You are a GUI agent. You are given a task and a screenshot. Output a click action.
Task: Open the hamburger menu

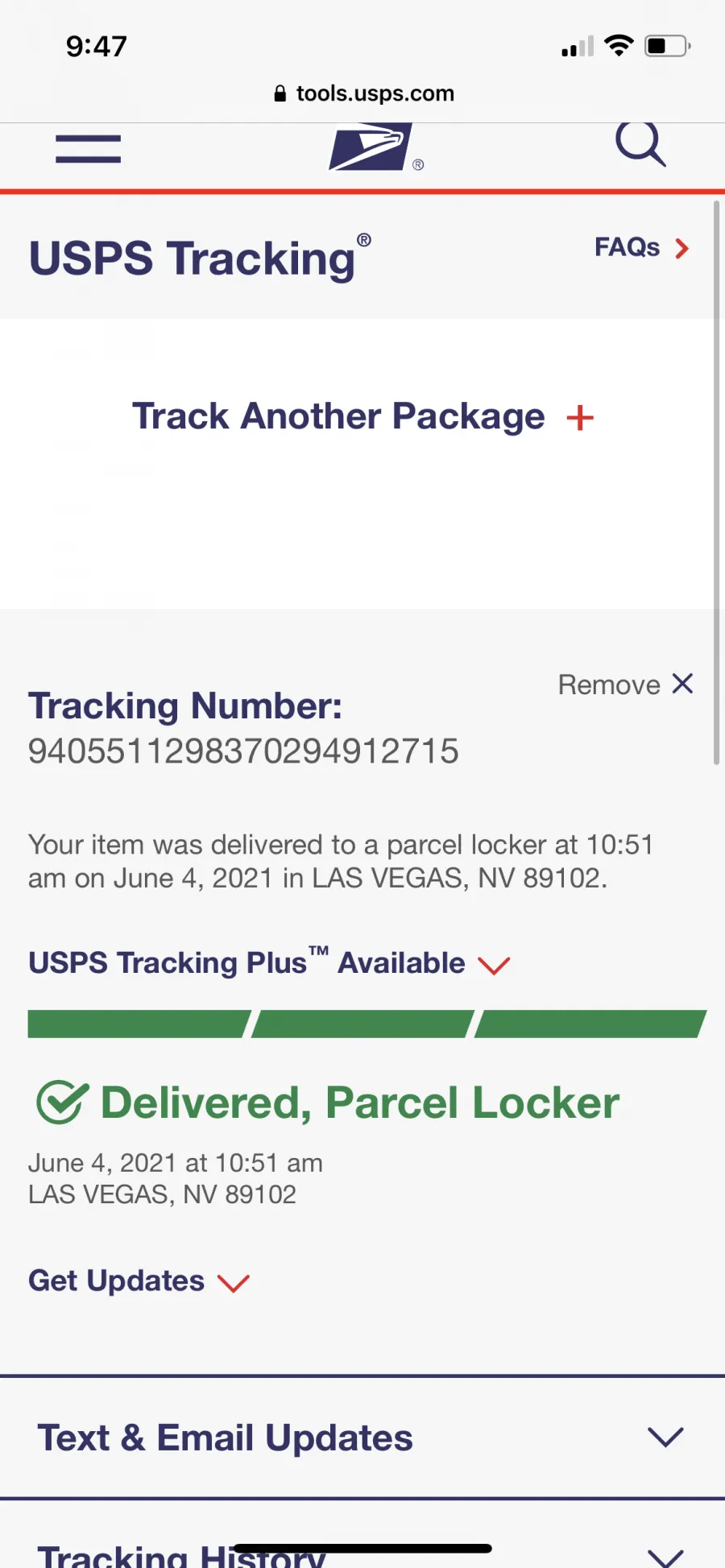(x=88, y=149)
